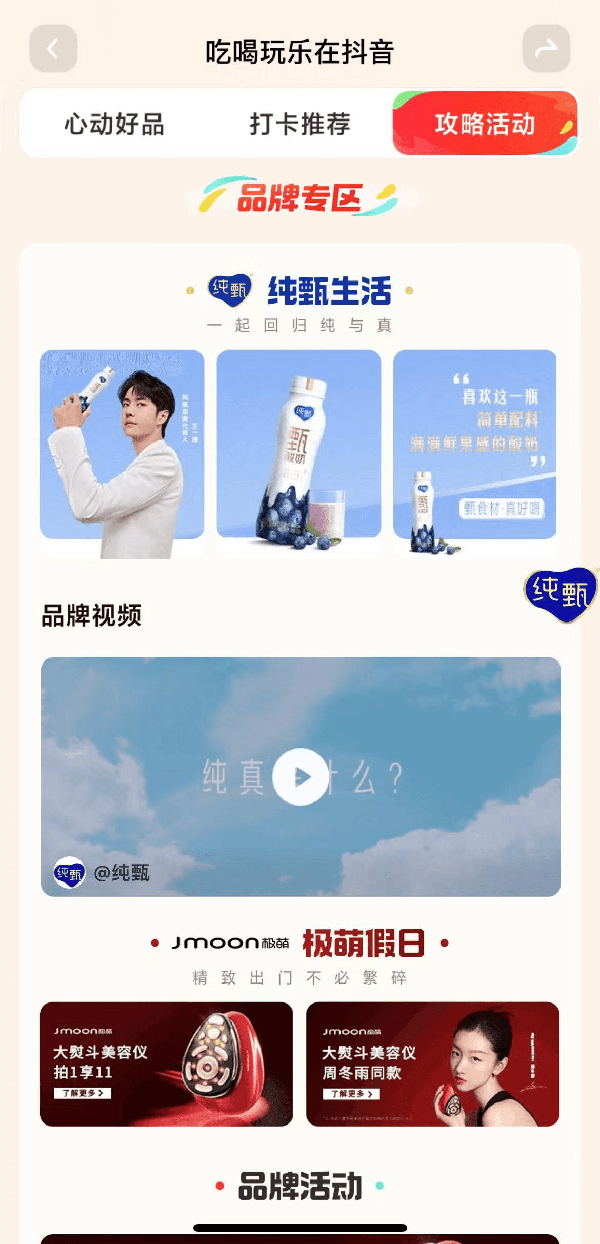This screenshot has width=600, height=1244.
Task: Open the 纯甄 banner with the man in white
Action: [x=122, y=450]
